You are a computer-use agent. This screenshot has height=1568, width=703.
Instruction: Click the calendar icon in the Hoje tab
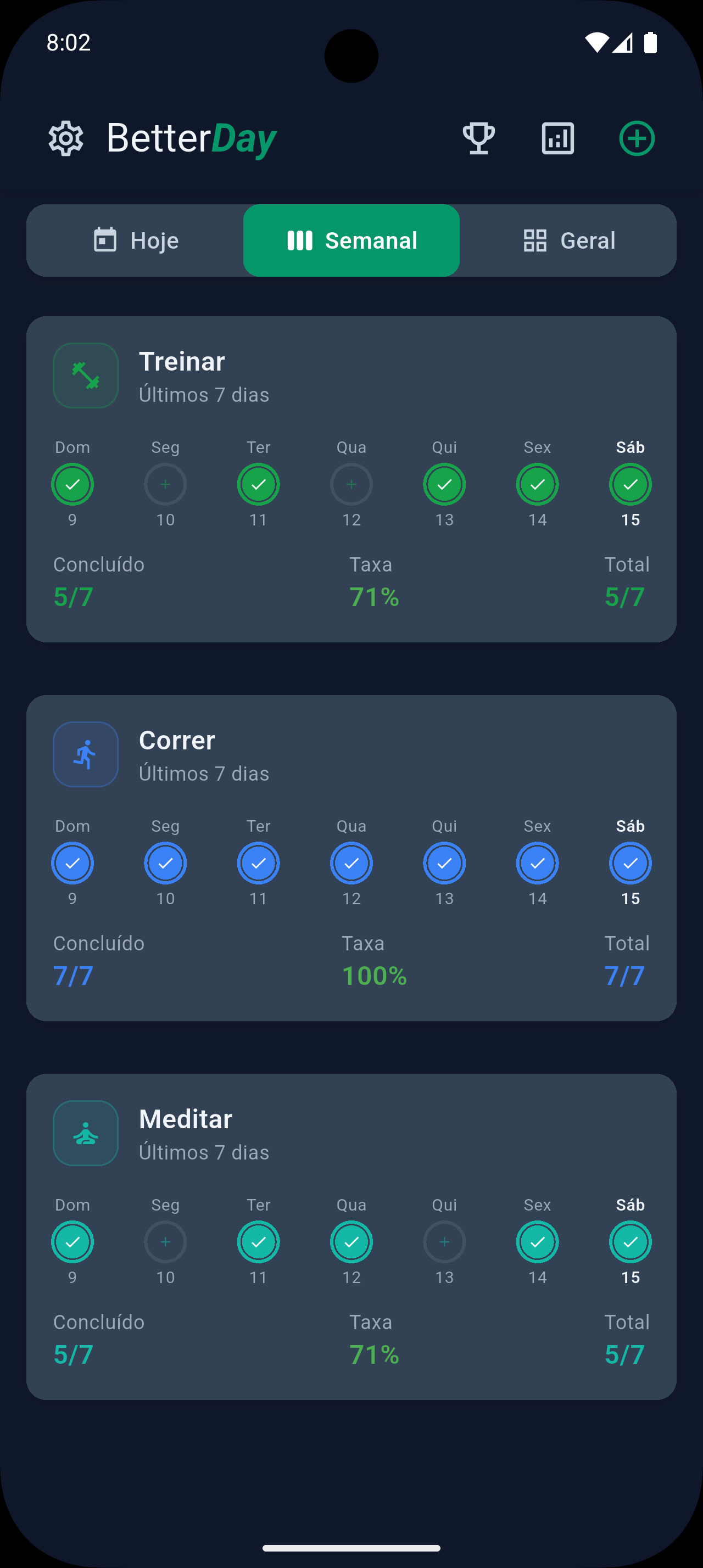pyautogui.click(x=107, y=240)
